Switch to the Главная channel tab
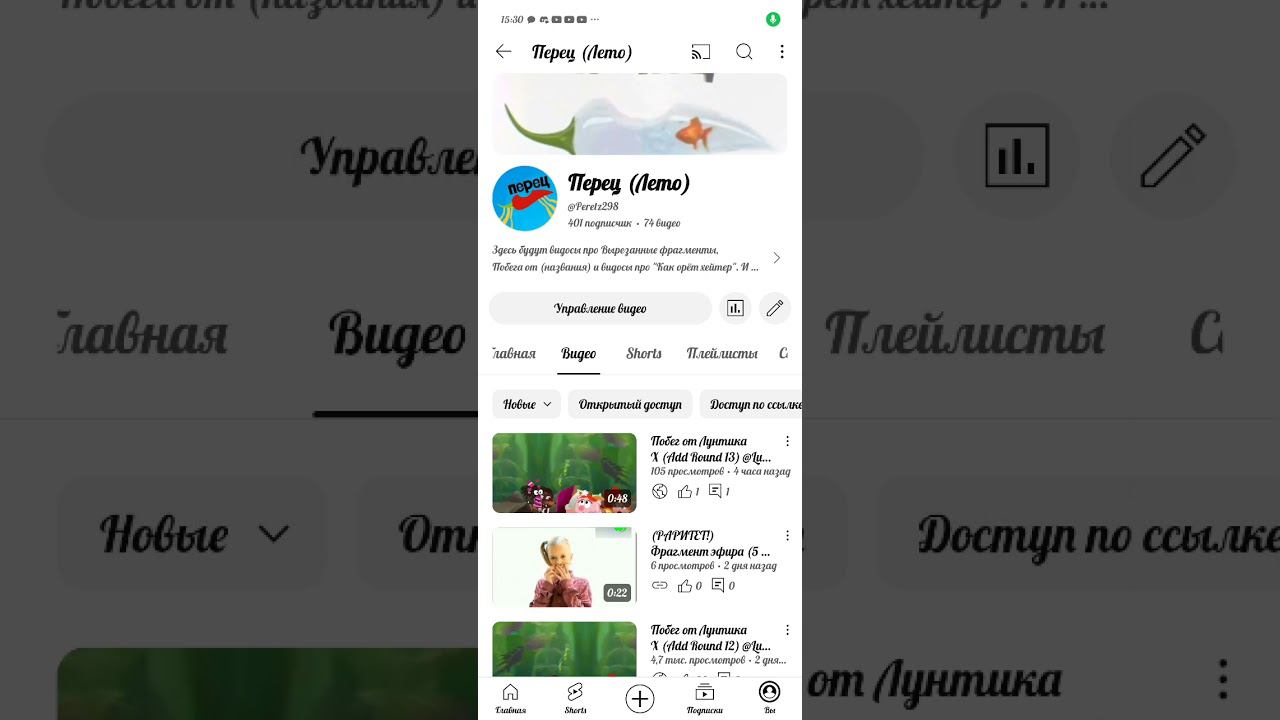Image resolution: width=1280 pixels, height=720 pixels. pyautogui.click(x=514, y=354)
